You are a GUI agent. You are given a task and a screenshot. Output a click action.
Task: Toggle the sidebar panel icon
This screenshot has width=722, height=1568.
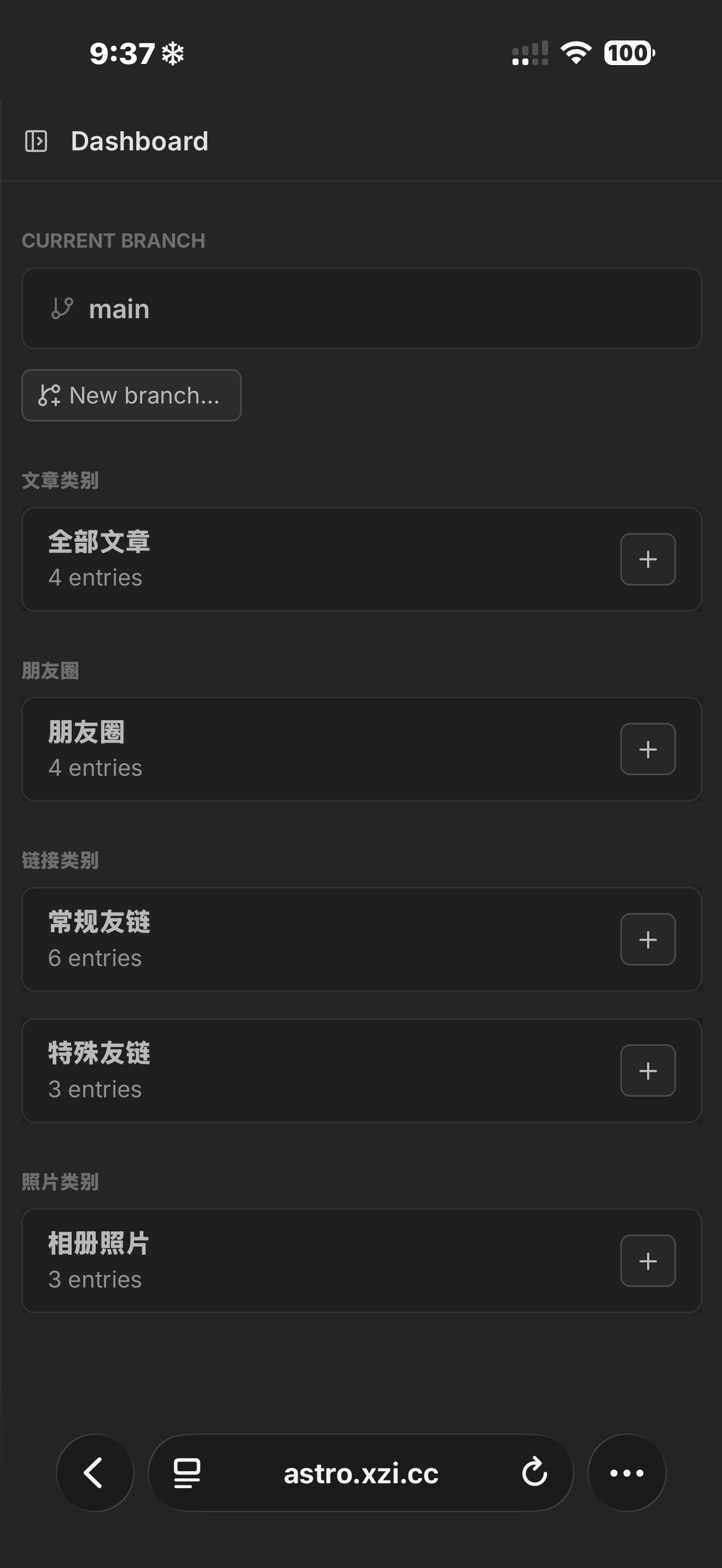tap(36, 141)
